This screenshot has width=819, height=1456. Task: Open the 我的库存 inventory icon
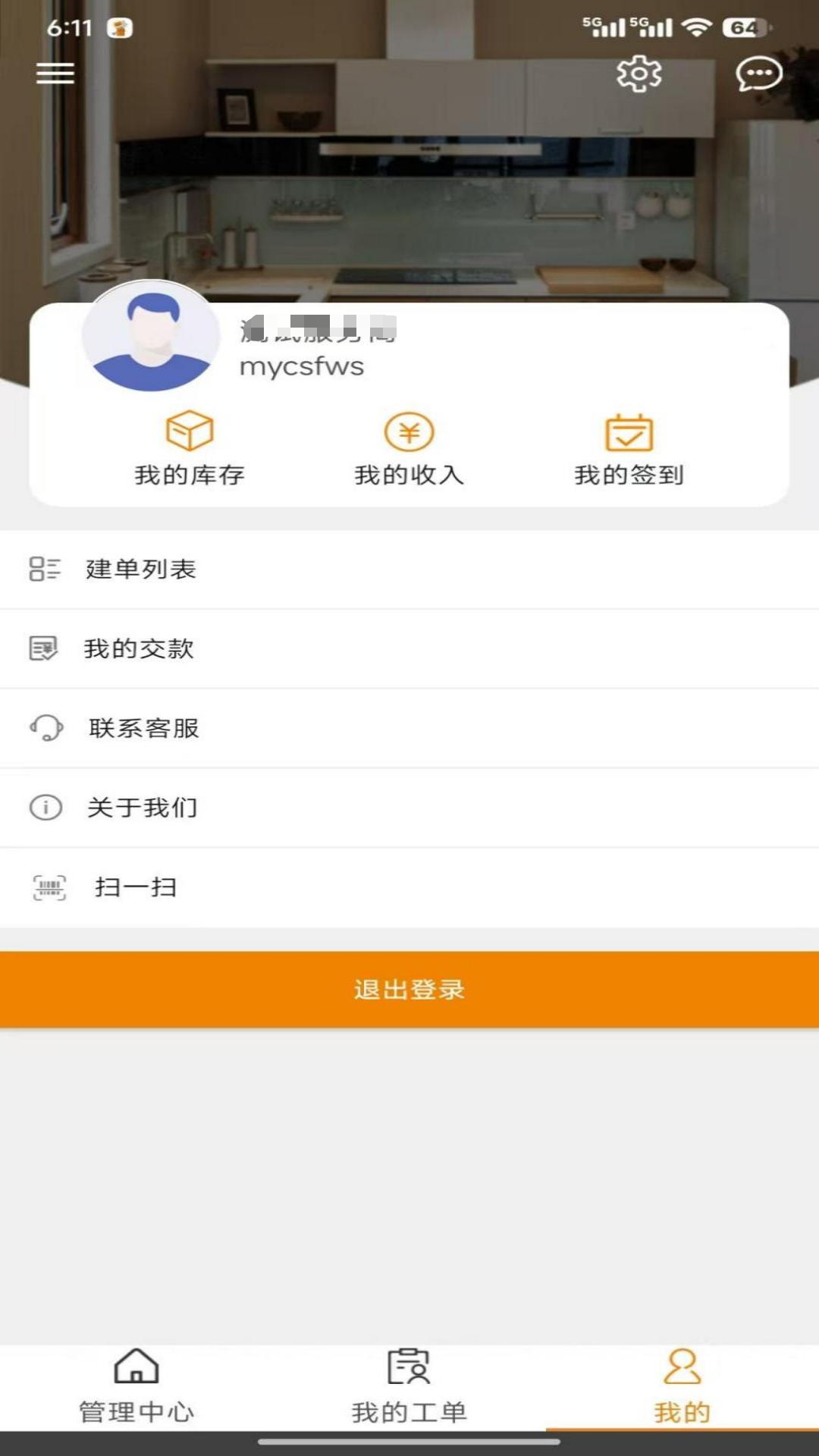[x=188, y=434]
